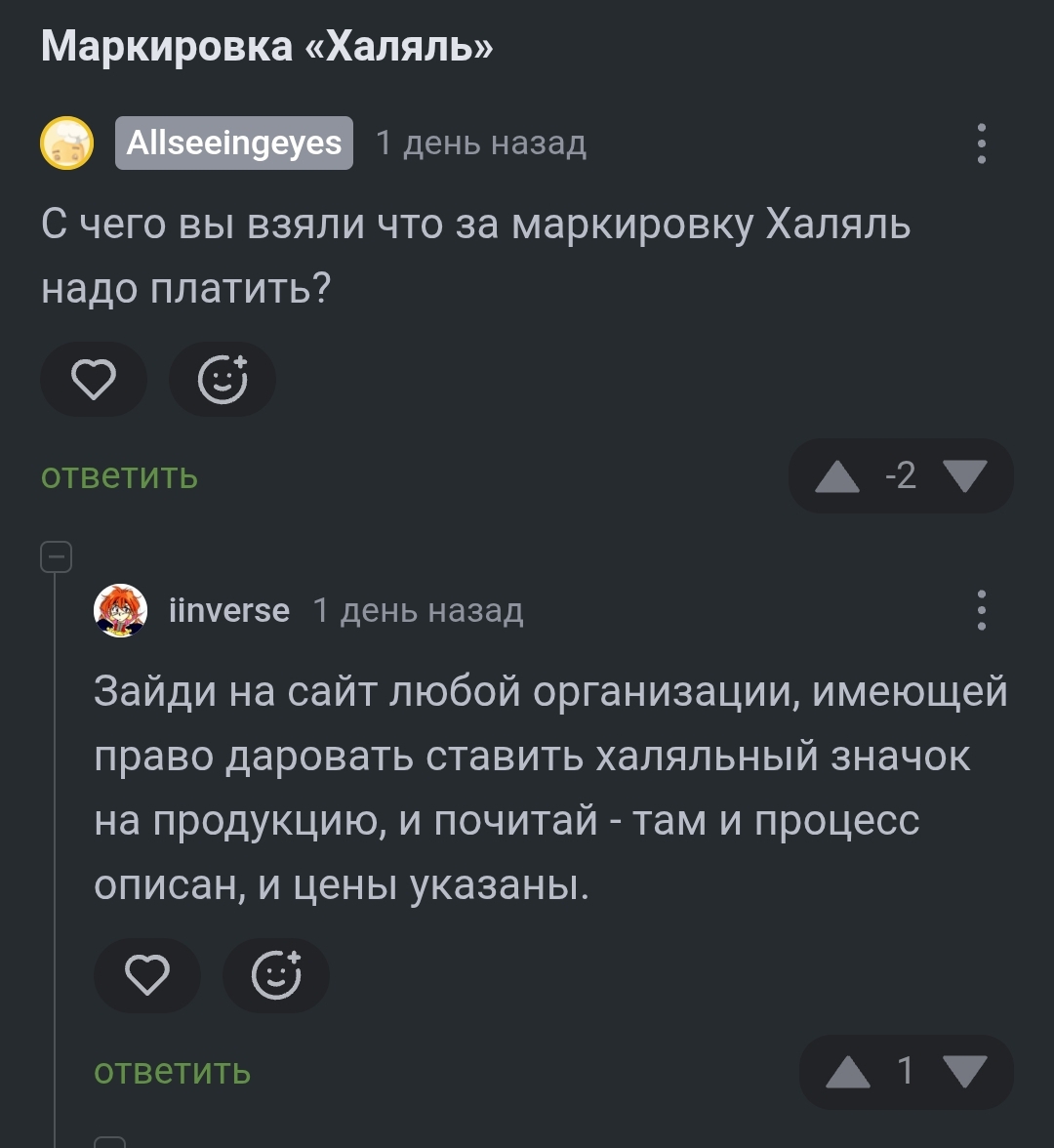Viewport: 1054px width, 1148px height.
Task: Reply to Allseeingeyes' comment
Action: (119, 476)
